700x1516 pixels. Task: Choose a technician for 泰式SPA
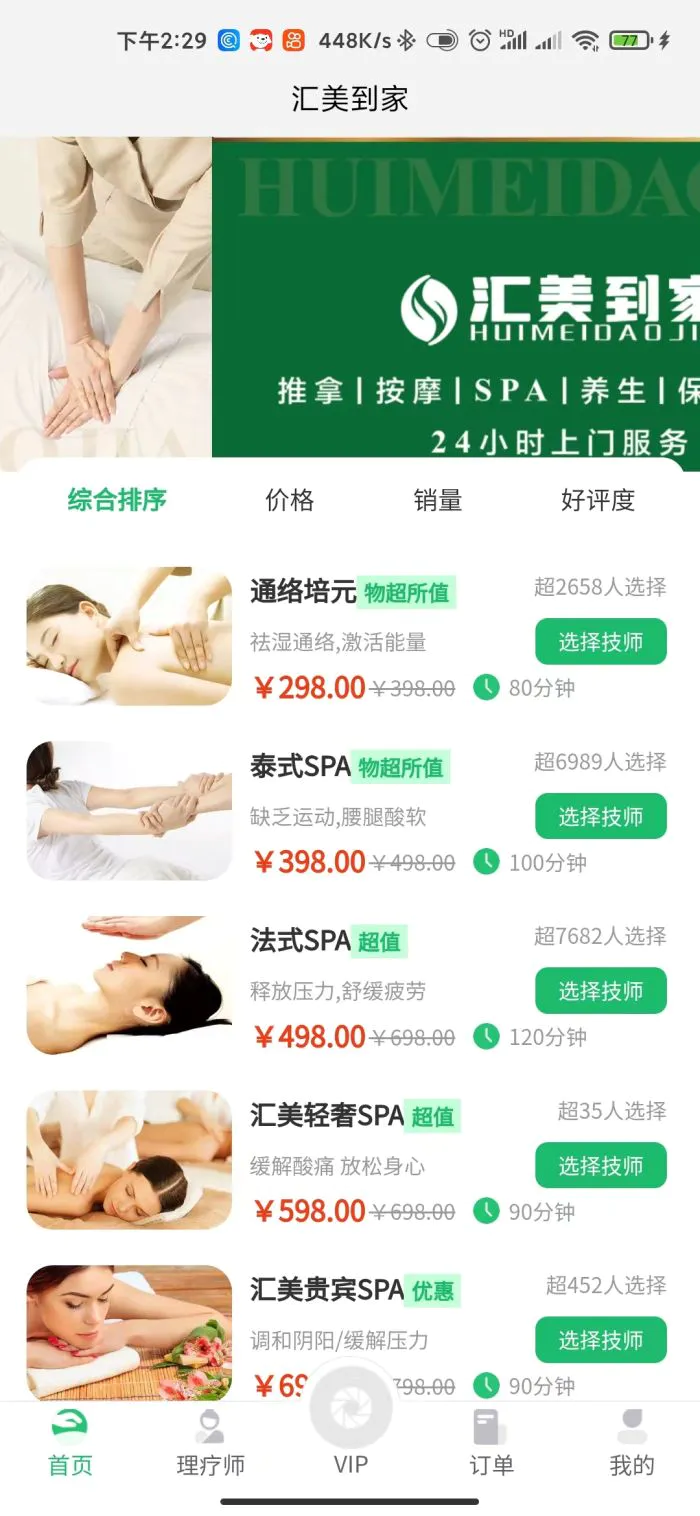[x=600, y=817]
